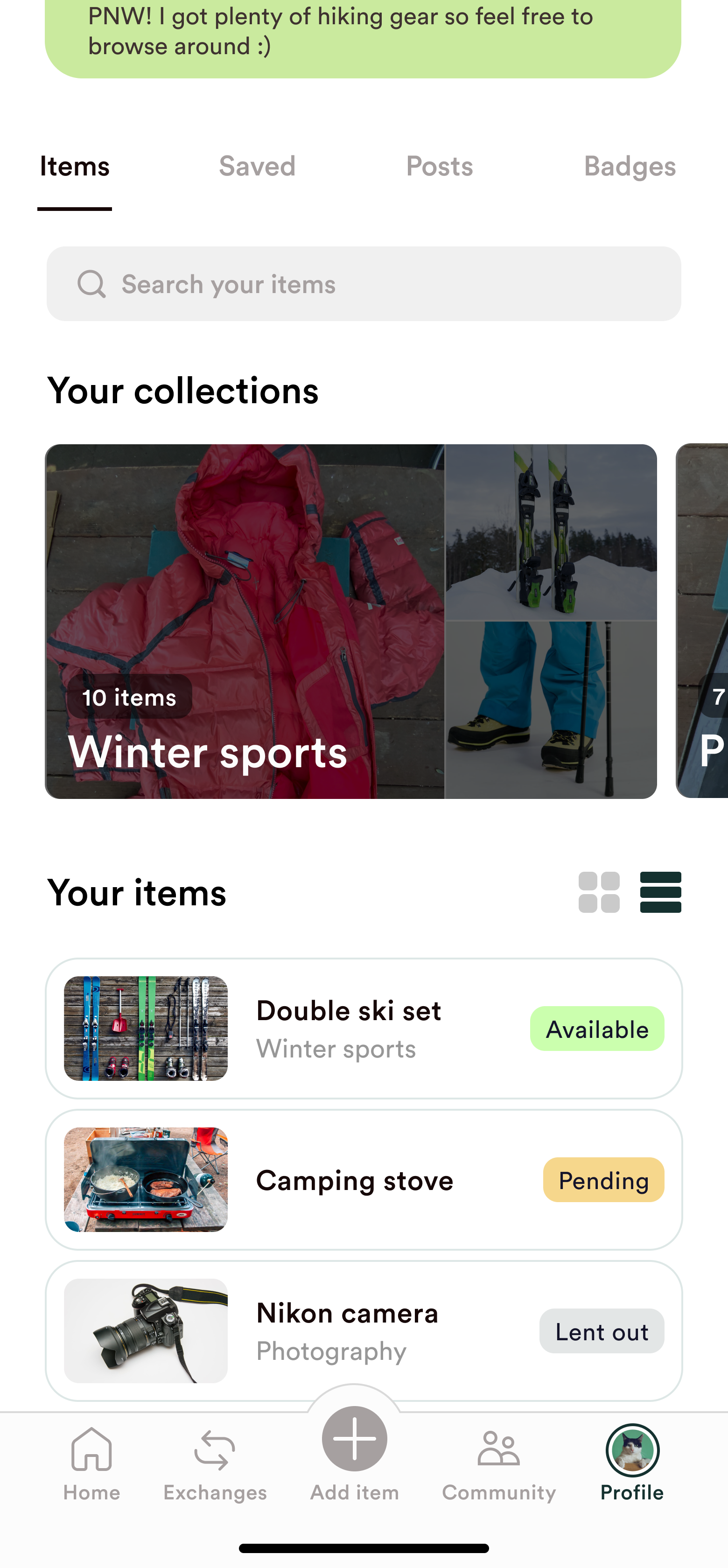The height and width of the screenshot is (1568, 728).
Task: Open the Double ski set item
Action: tap(364, 1028)
